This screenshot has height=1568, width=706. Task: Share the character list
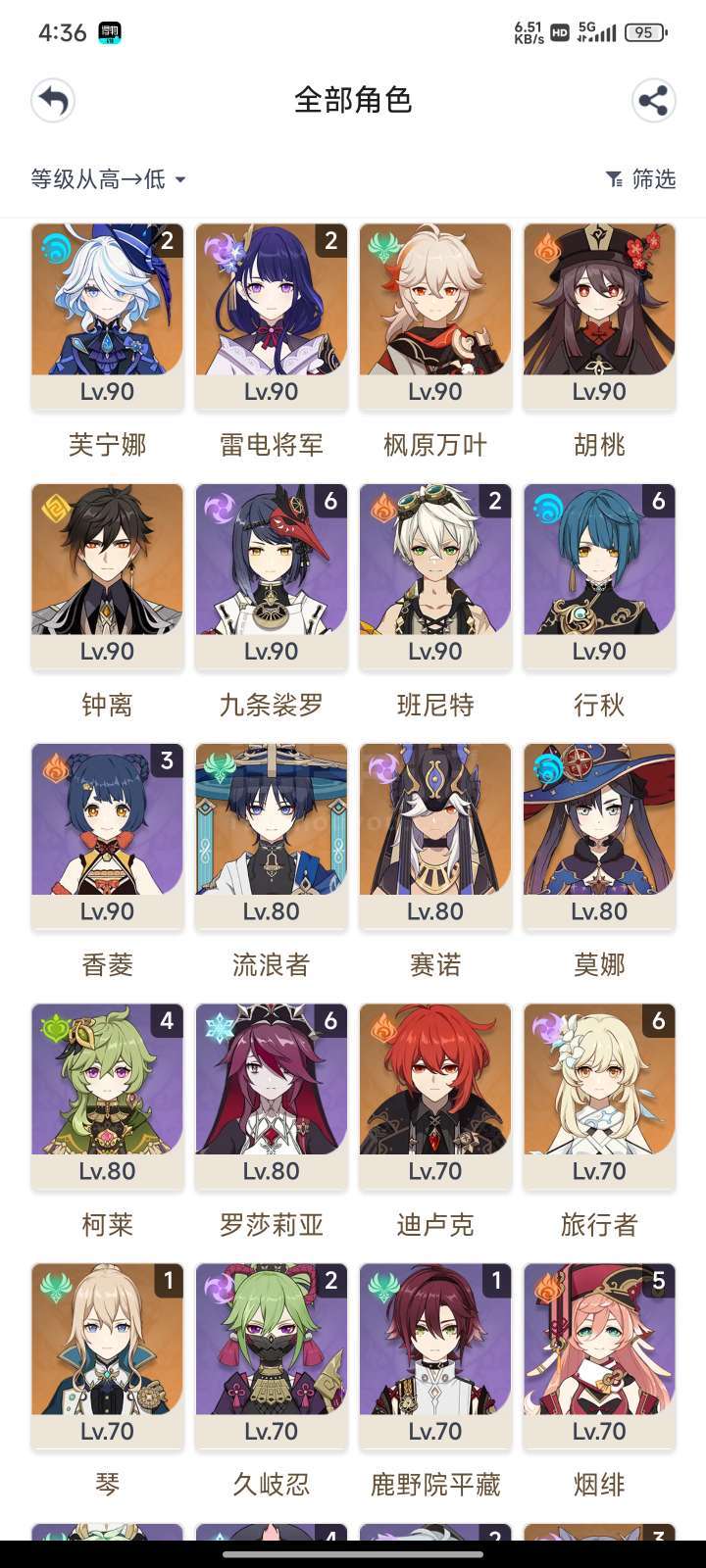653,101
